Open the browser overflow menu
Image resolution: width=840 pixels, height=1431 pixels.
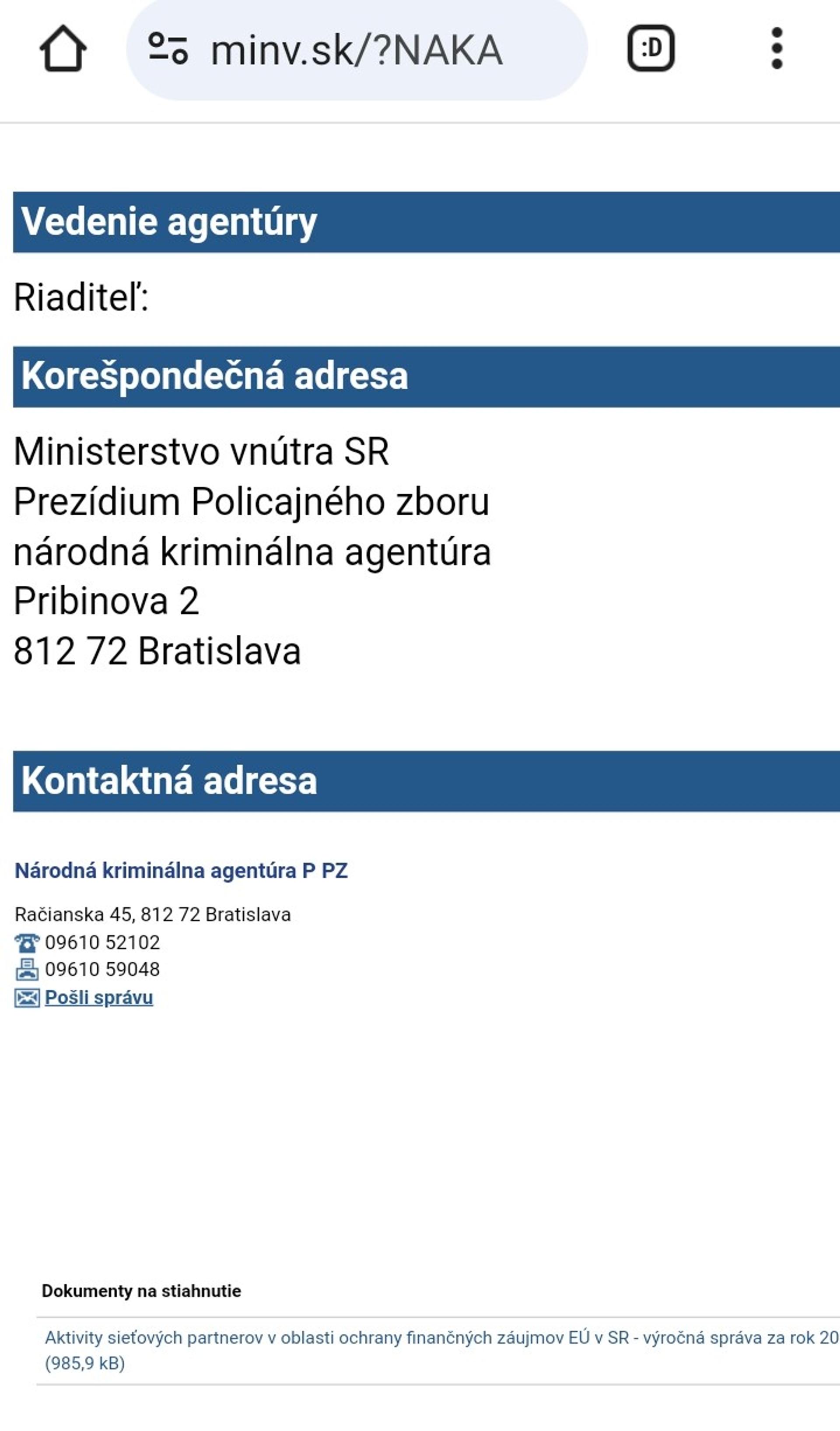pos(777,49)
